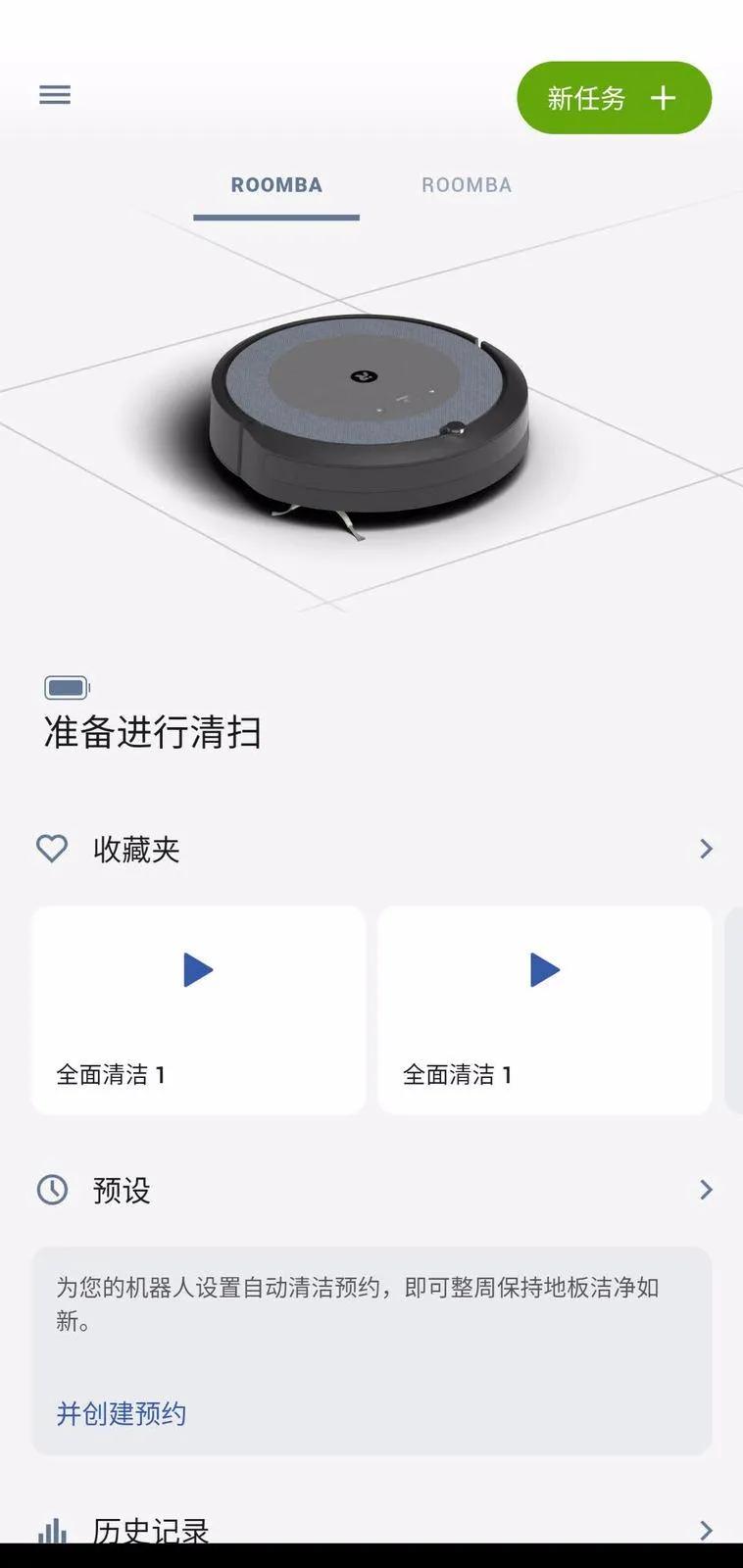743x1568 pixels.
Task: Click the history chart icon beside 历史记录
Action: point(54,1529)
